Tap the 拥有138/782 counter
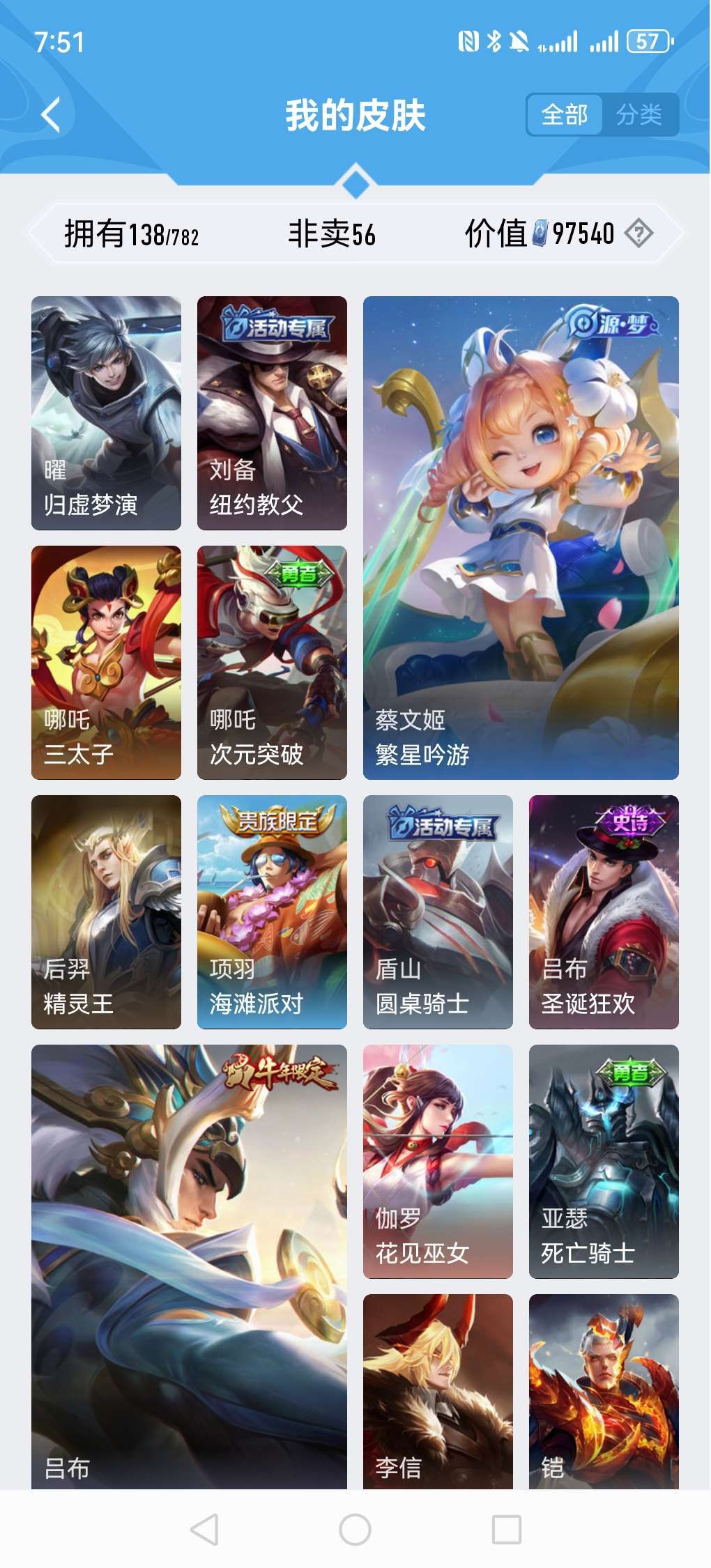The width and height of the screenshot is (711, 1568). click(131, 234)
